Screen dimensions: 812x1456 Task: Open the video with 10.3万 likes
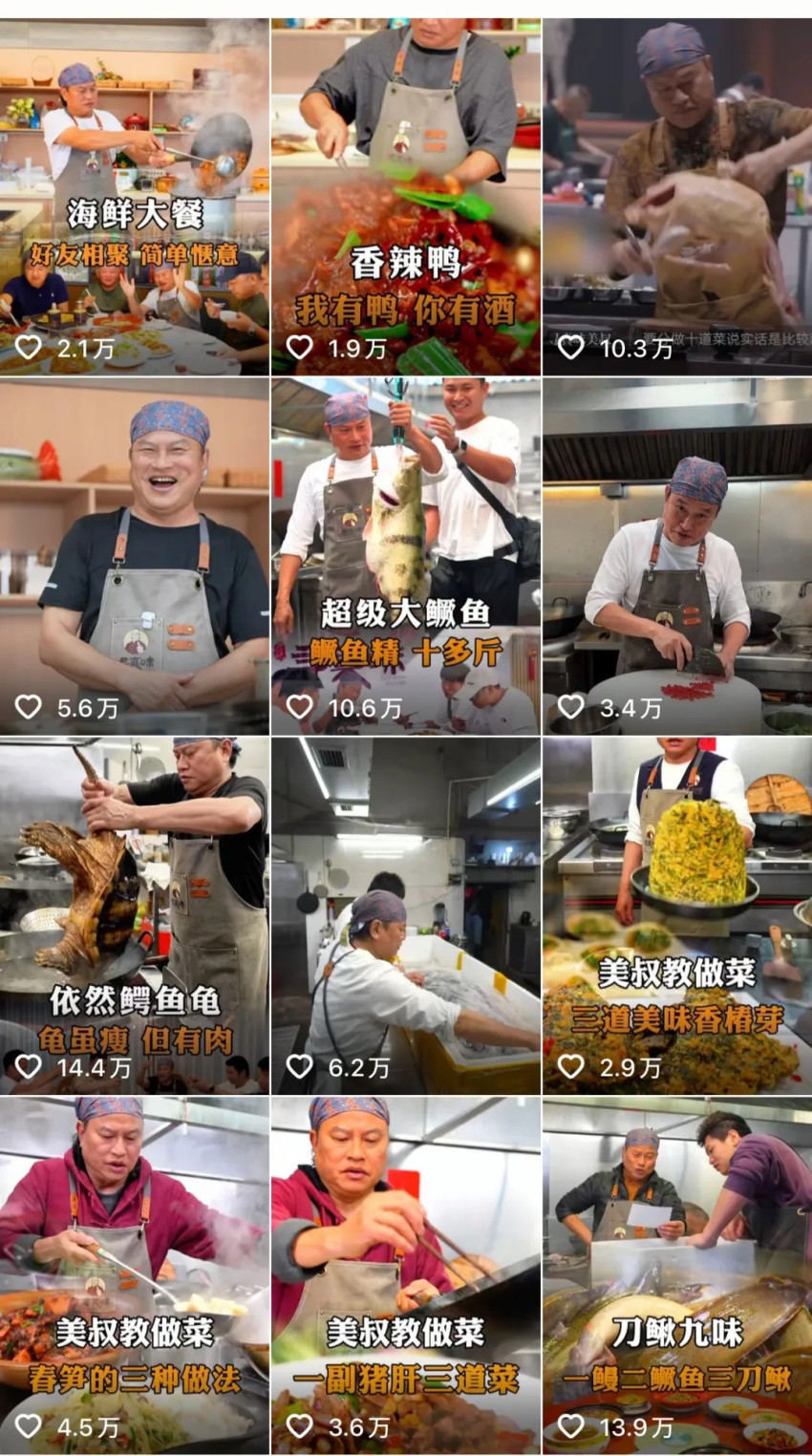tap(677, 196)
